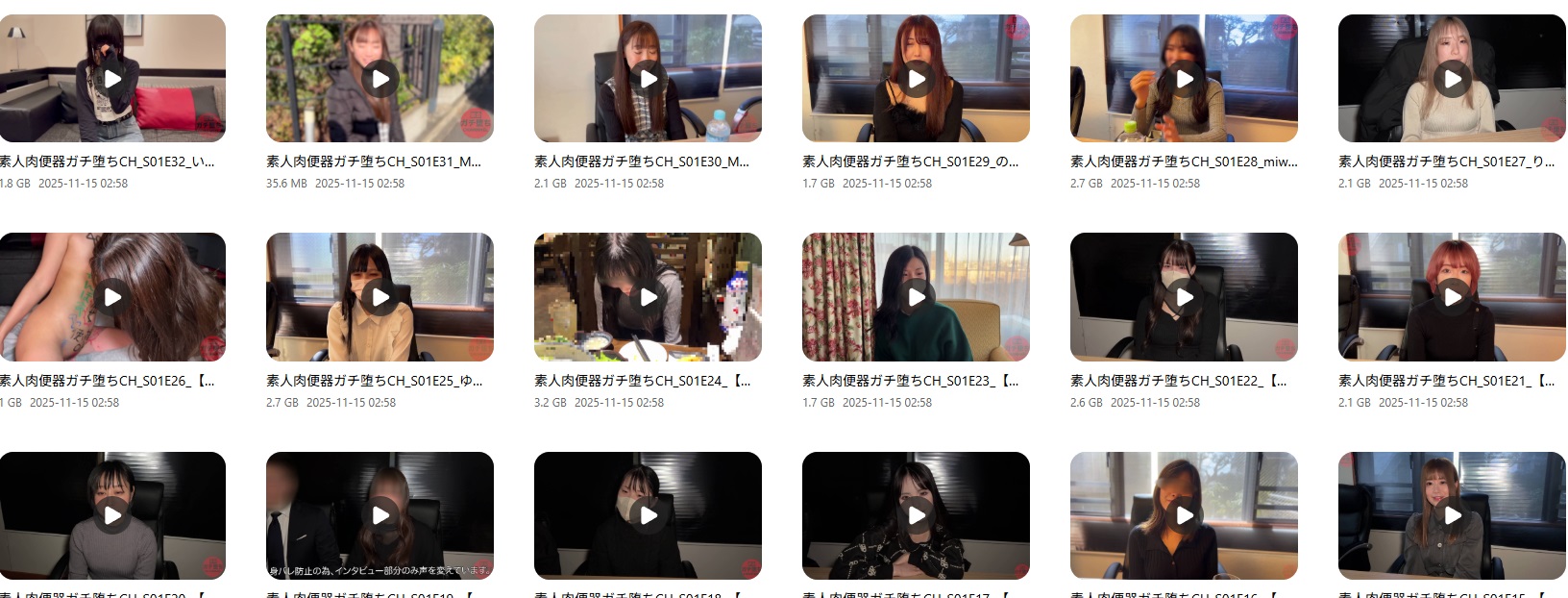Open the 3.2 GB video S01E24
This screenshot has width=1568, height=598.
pyautogui.click(x=649, y=297)
